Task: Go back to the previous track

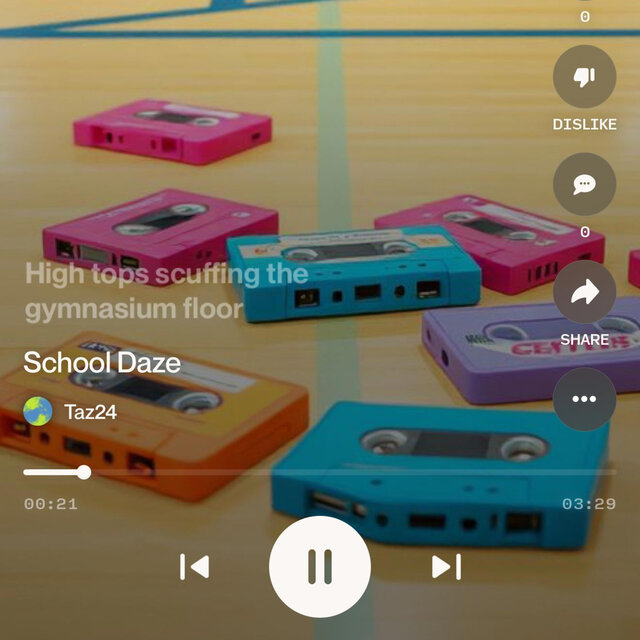Action: (x=194, y=567)
